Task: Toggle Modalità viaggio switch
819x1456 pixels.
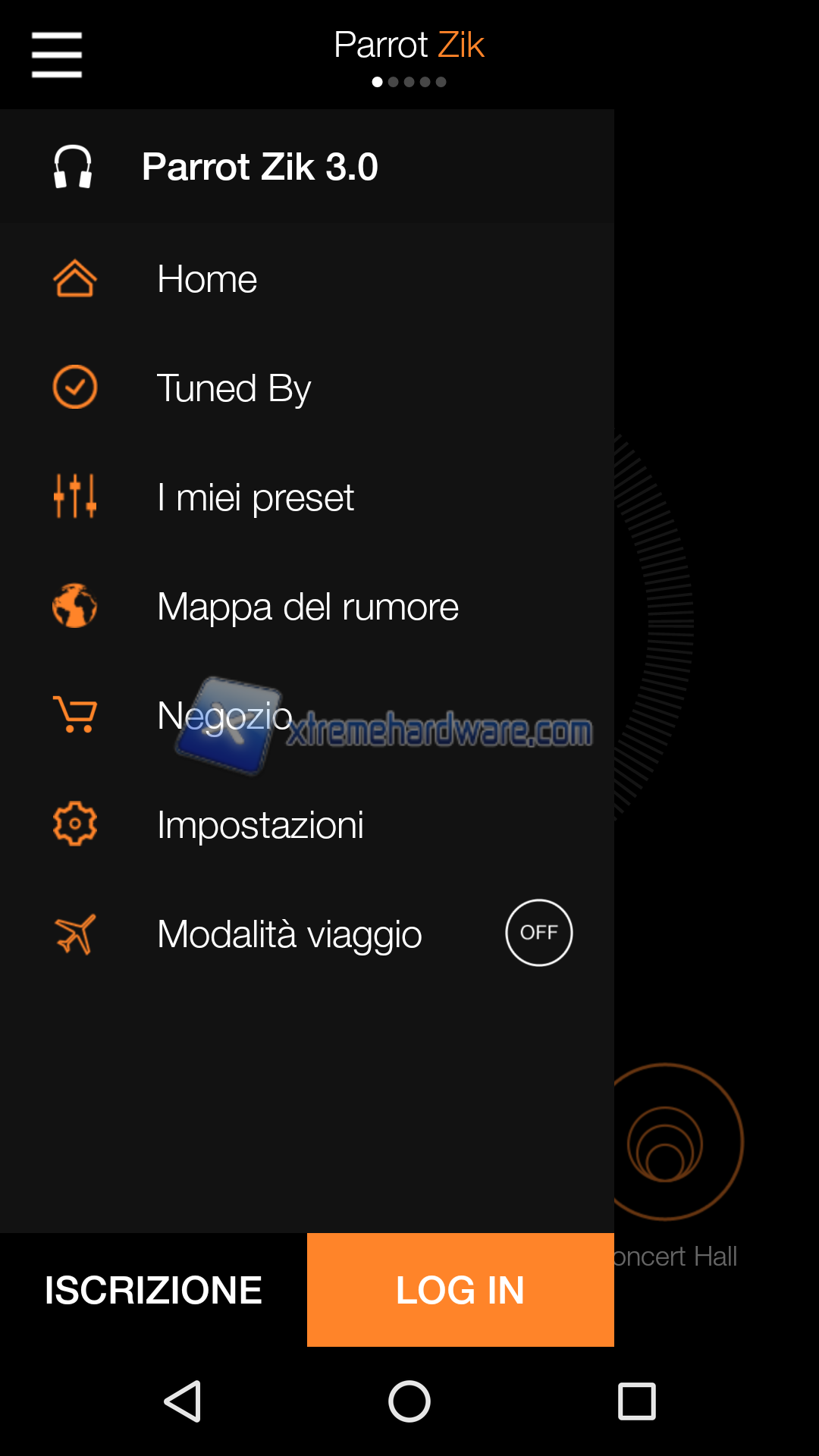Action: [x=538, y=933]
